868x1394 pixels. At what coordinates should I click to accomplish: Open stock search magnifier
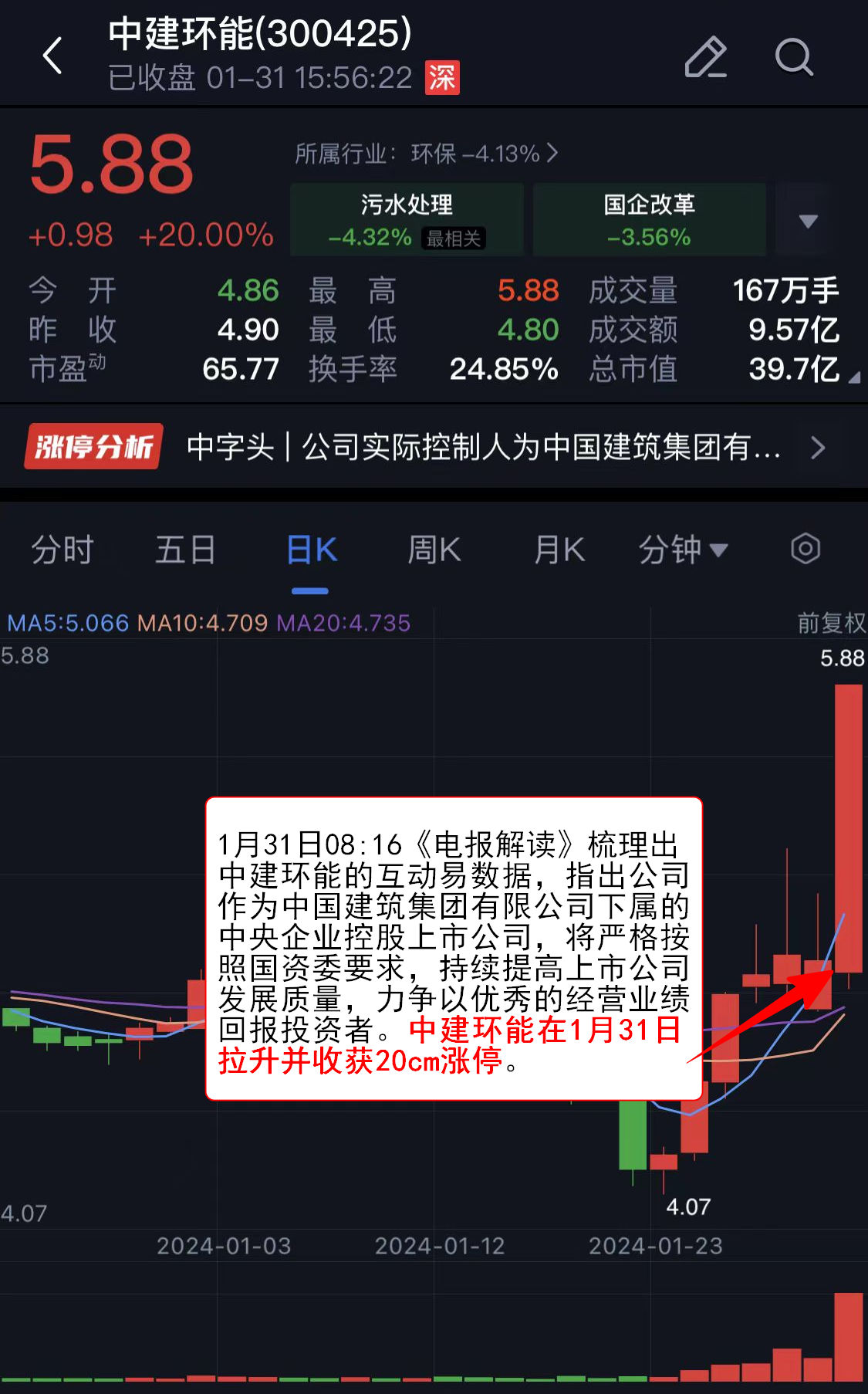click(793, 57)
